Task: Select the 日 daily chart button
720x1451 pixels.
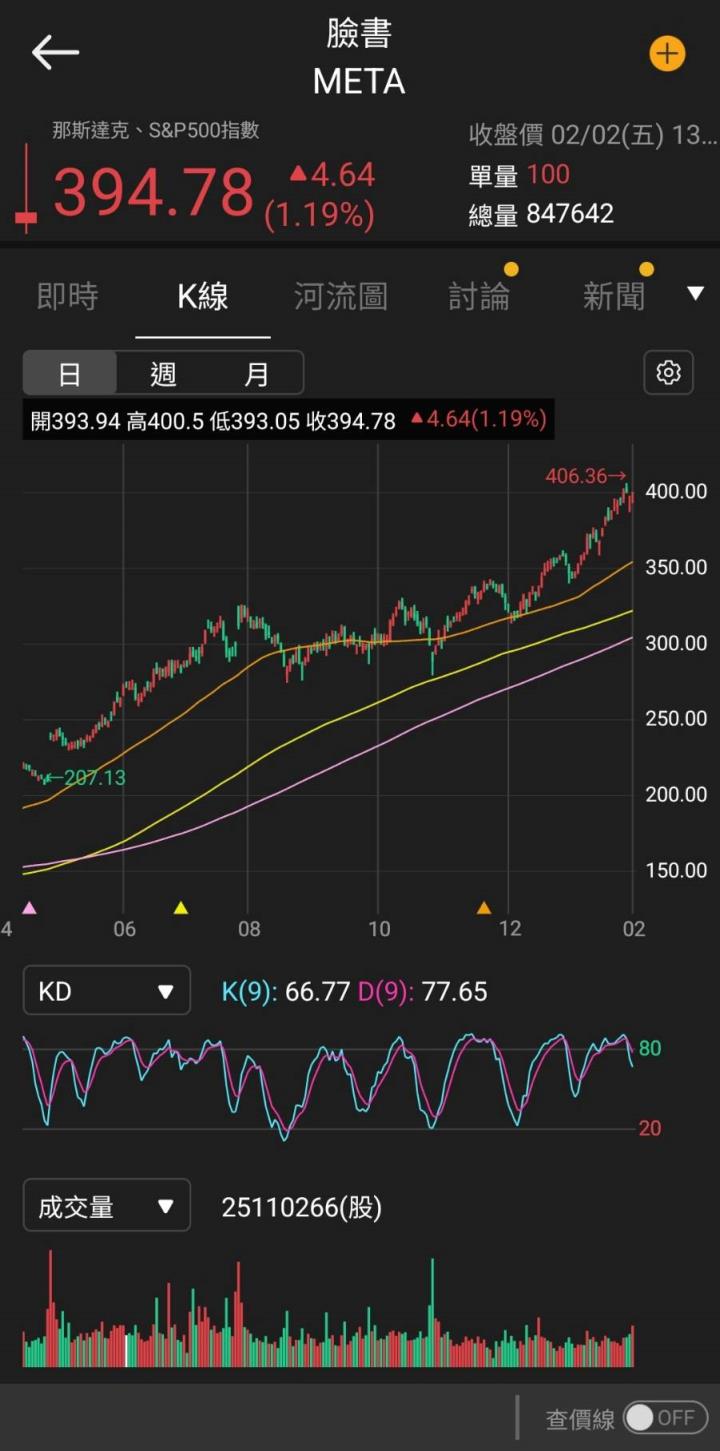Action: [70, 374]
